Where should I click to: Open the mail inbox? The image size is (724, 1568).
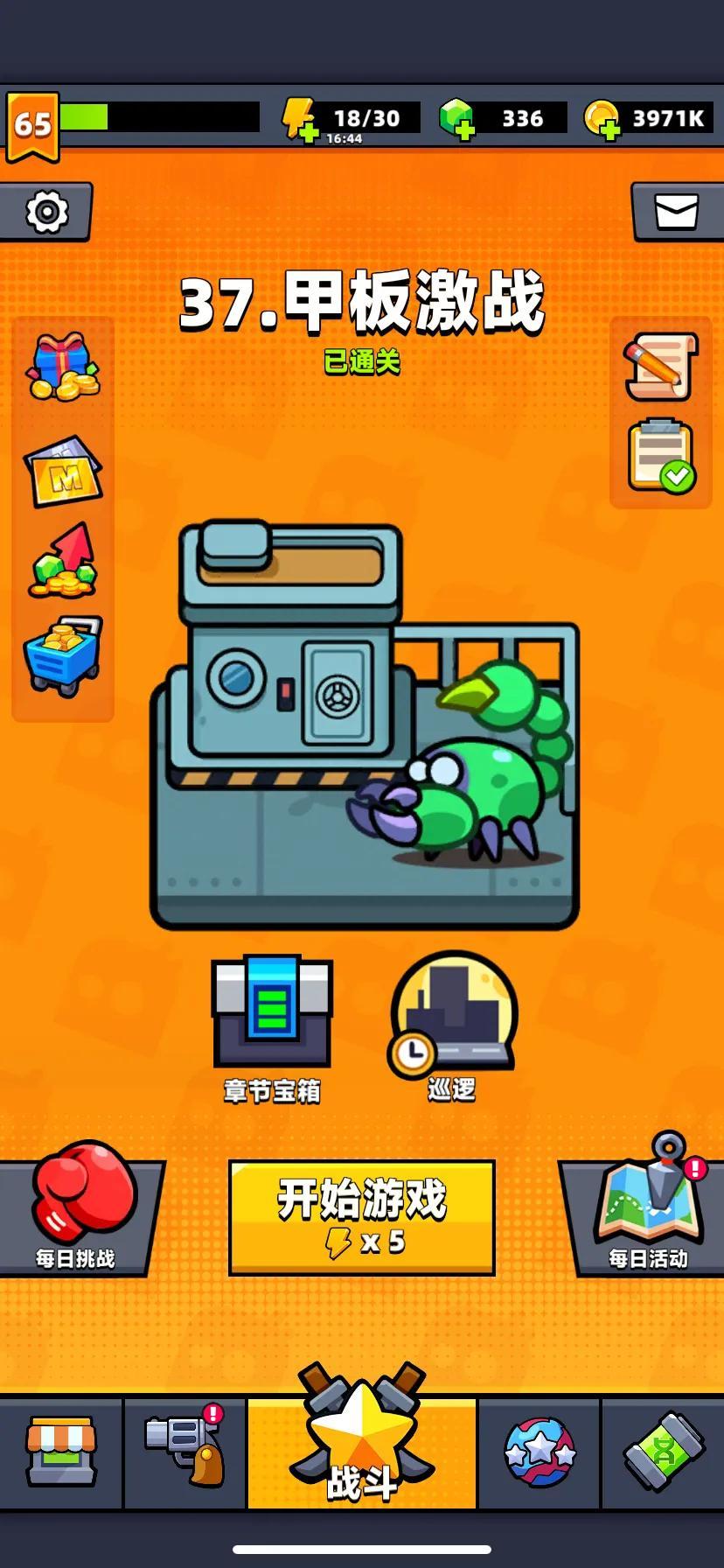(676, 211)
